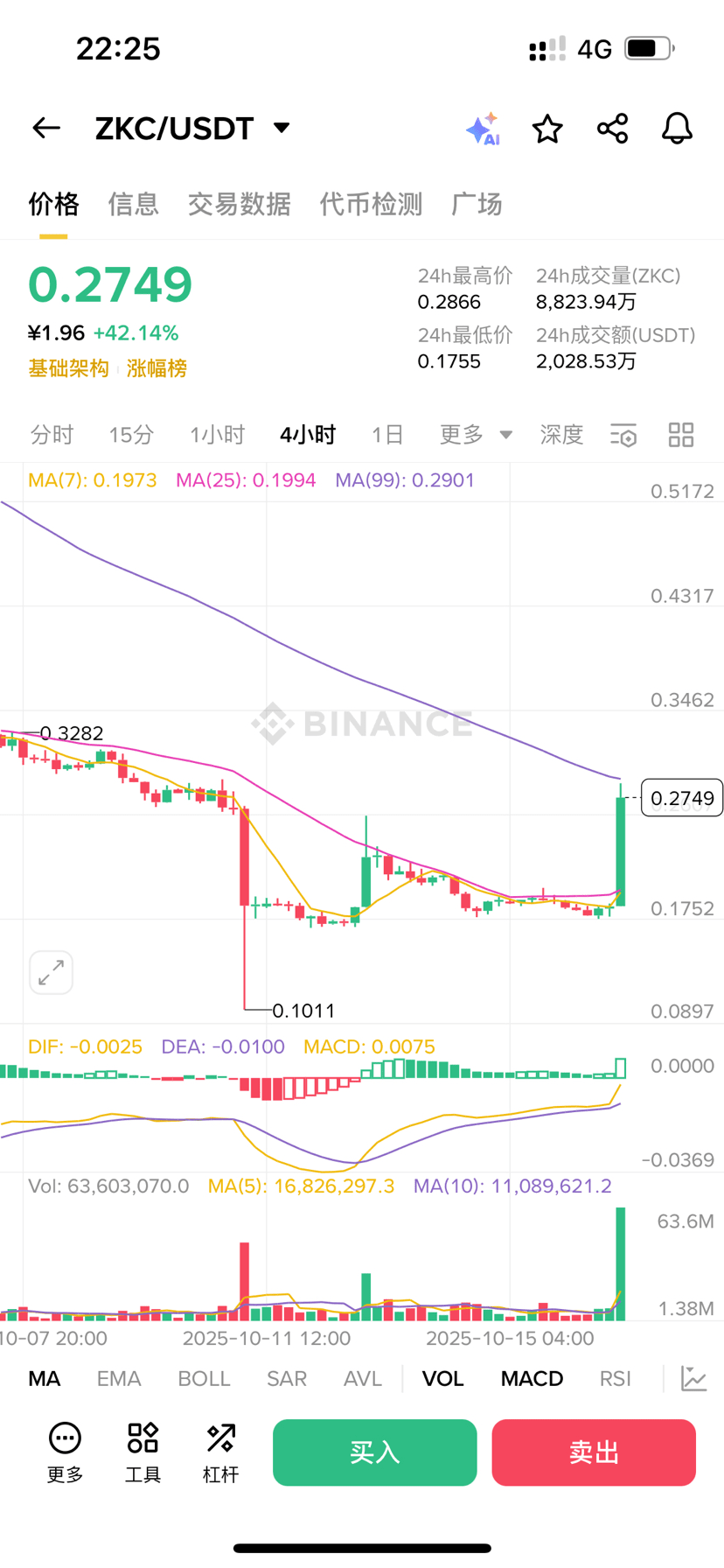This screenshot has width=724, height=1568.
Task: Go back using the arrow
Action: (x=46, y=129)
